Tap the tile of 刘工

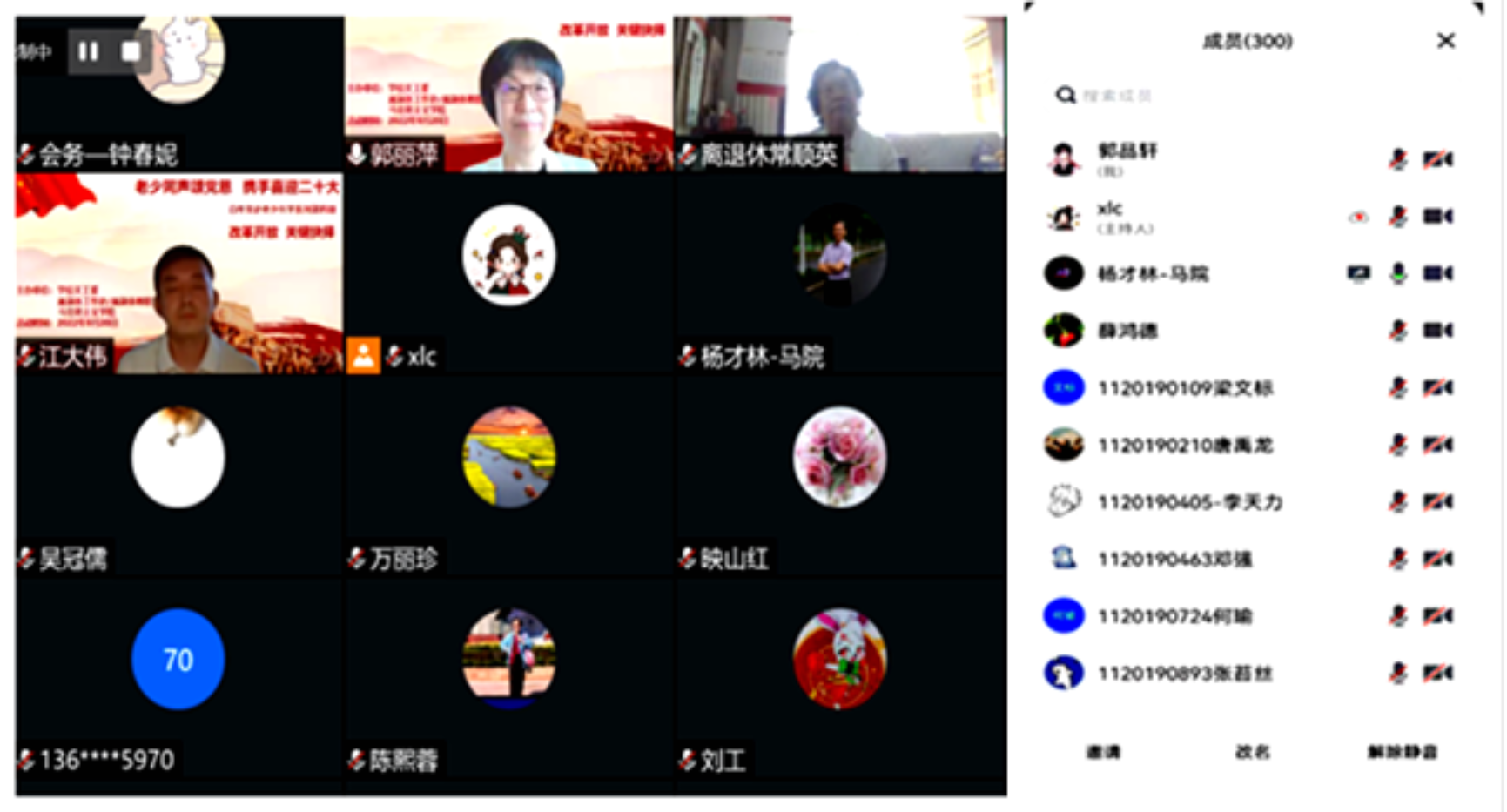[840, 676]
